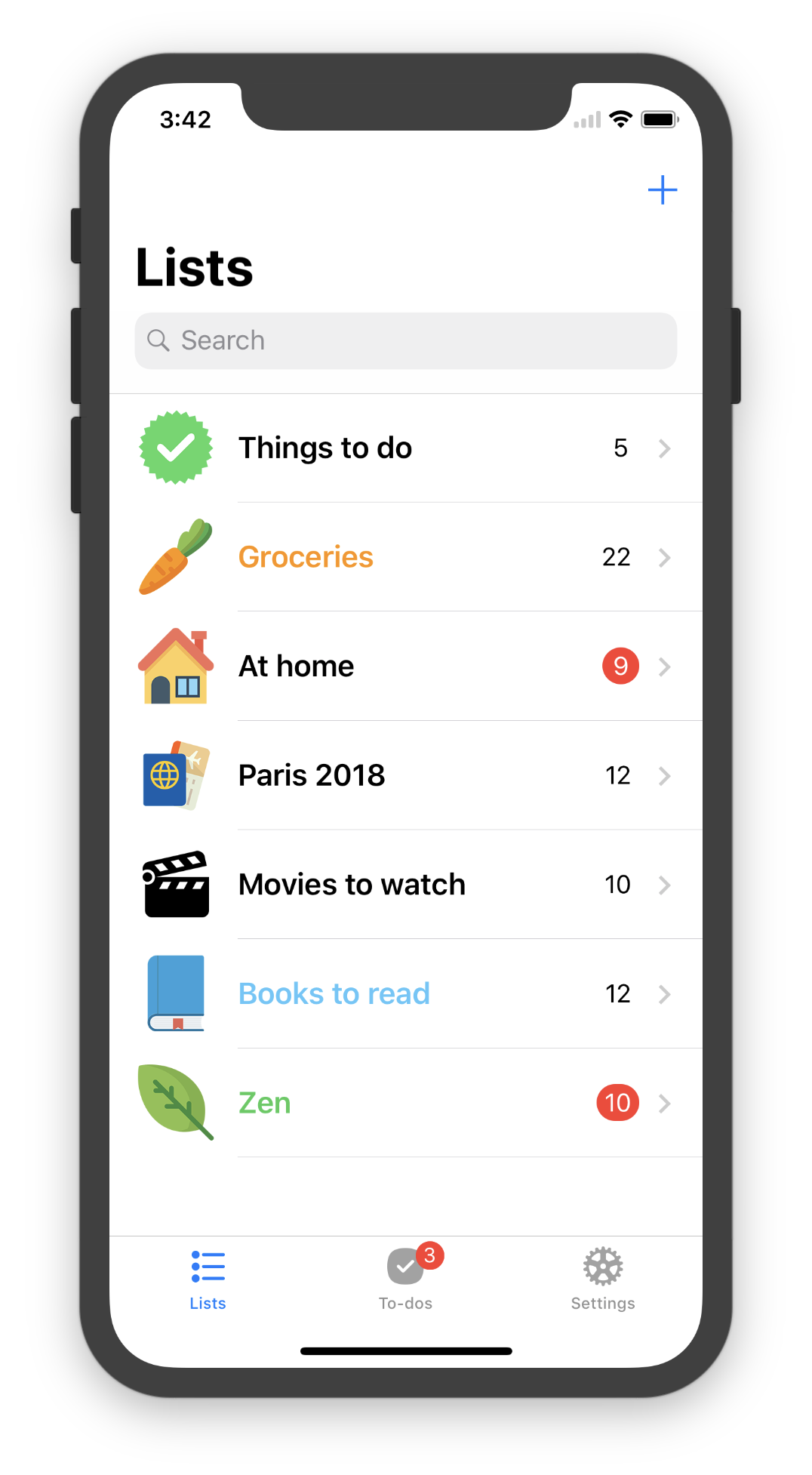The image size is (812, 1475).
Task: Open the Paris 2018 list
Action: [406, 775]
